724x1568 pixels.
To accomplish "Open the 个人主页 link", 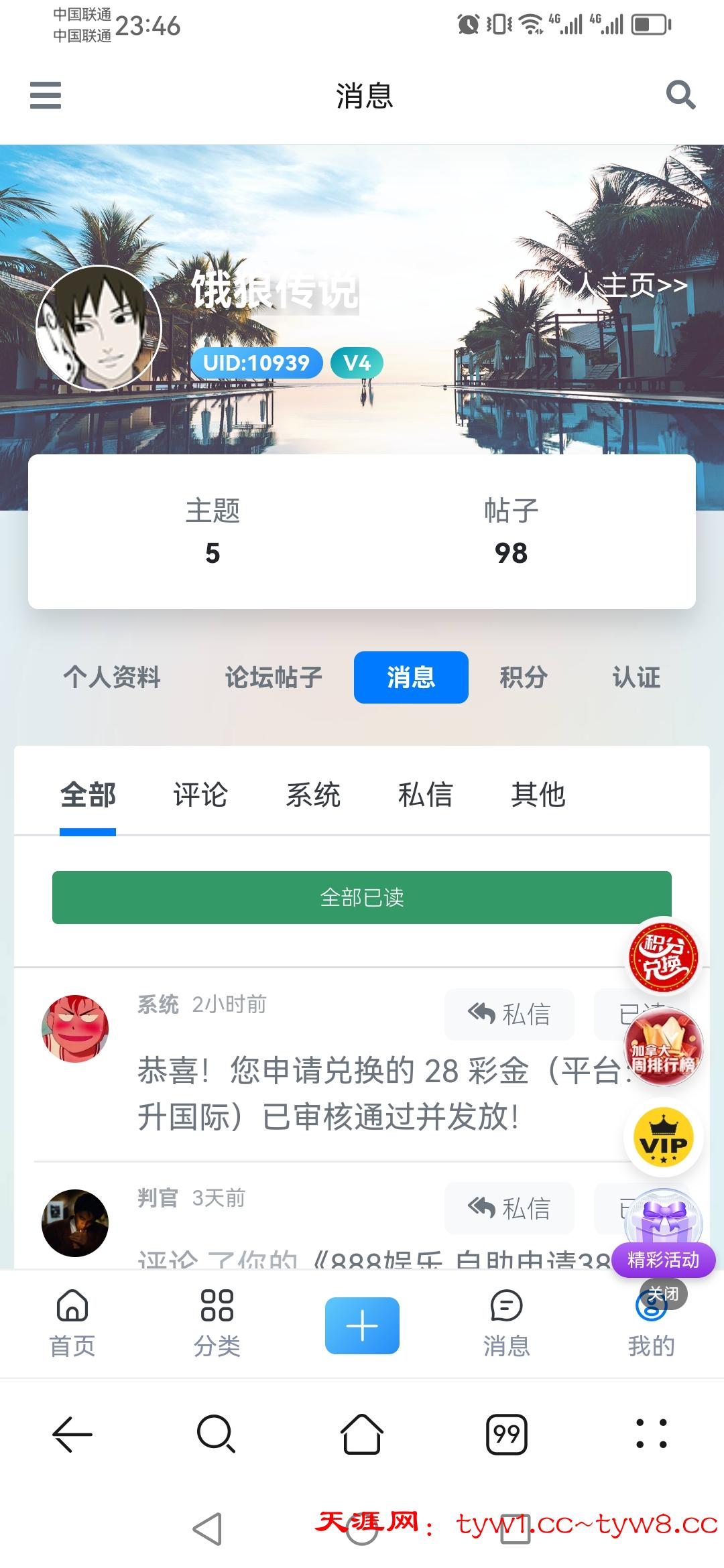I will (620, 286).
